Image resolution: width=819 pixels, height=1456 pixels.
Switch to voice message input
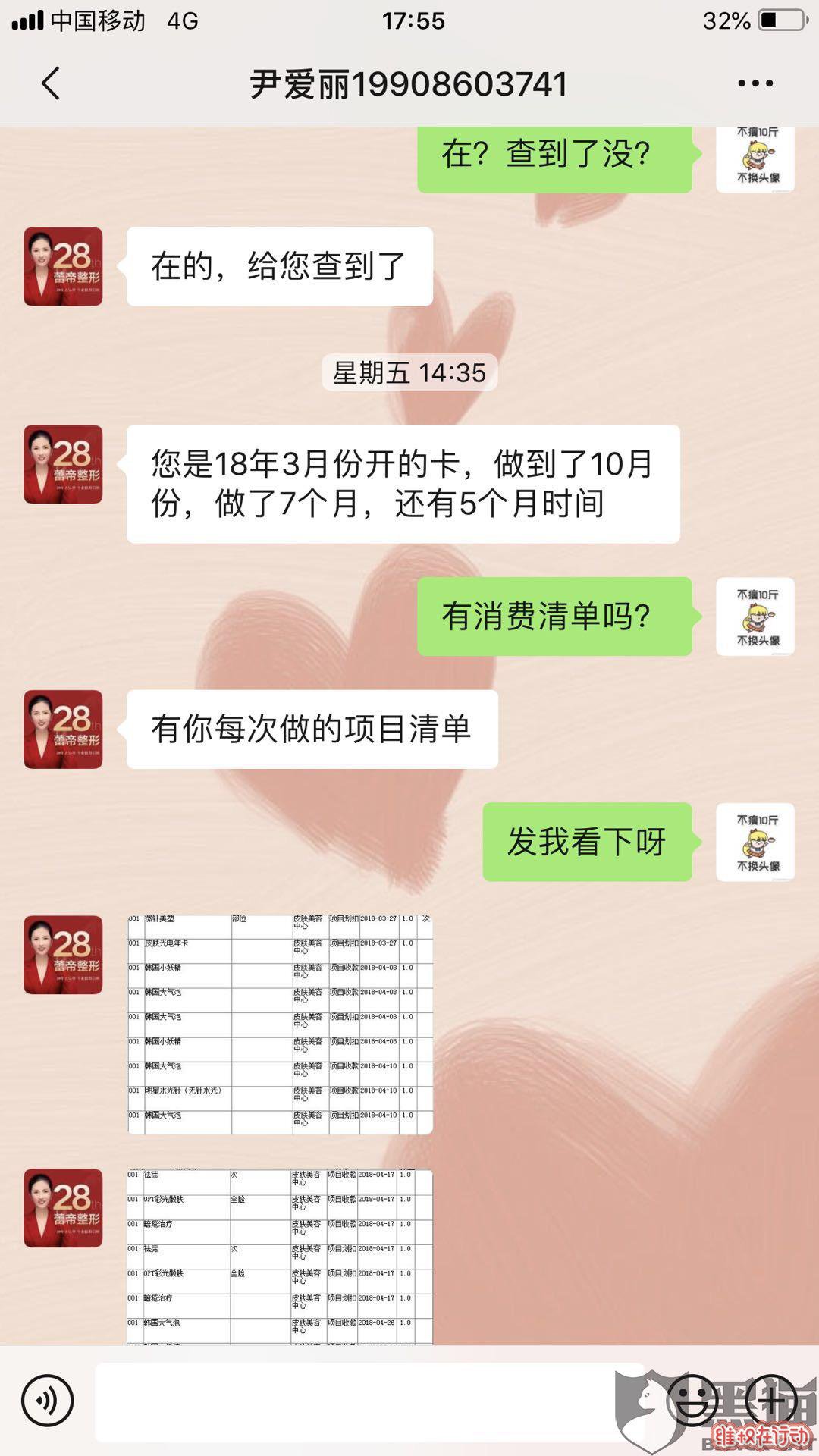coord(48,1401)
